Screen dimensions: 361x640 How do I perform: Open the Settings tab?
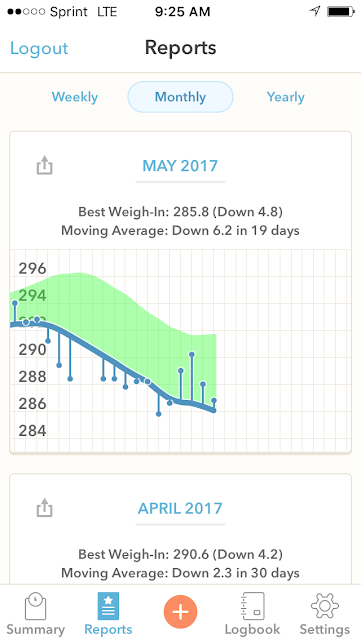[325, 613]
